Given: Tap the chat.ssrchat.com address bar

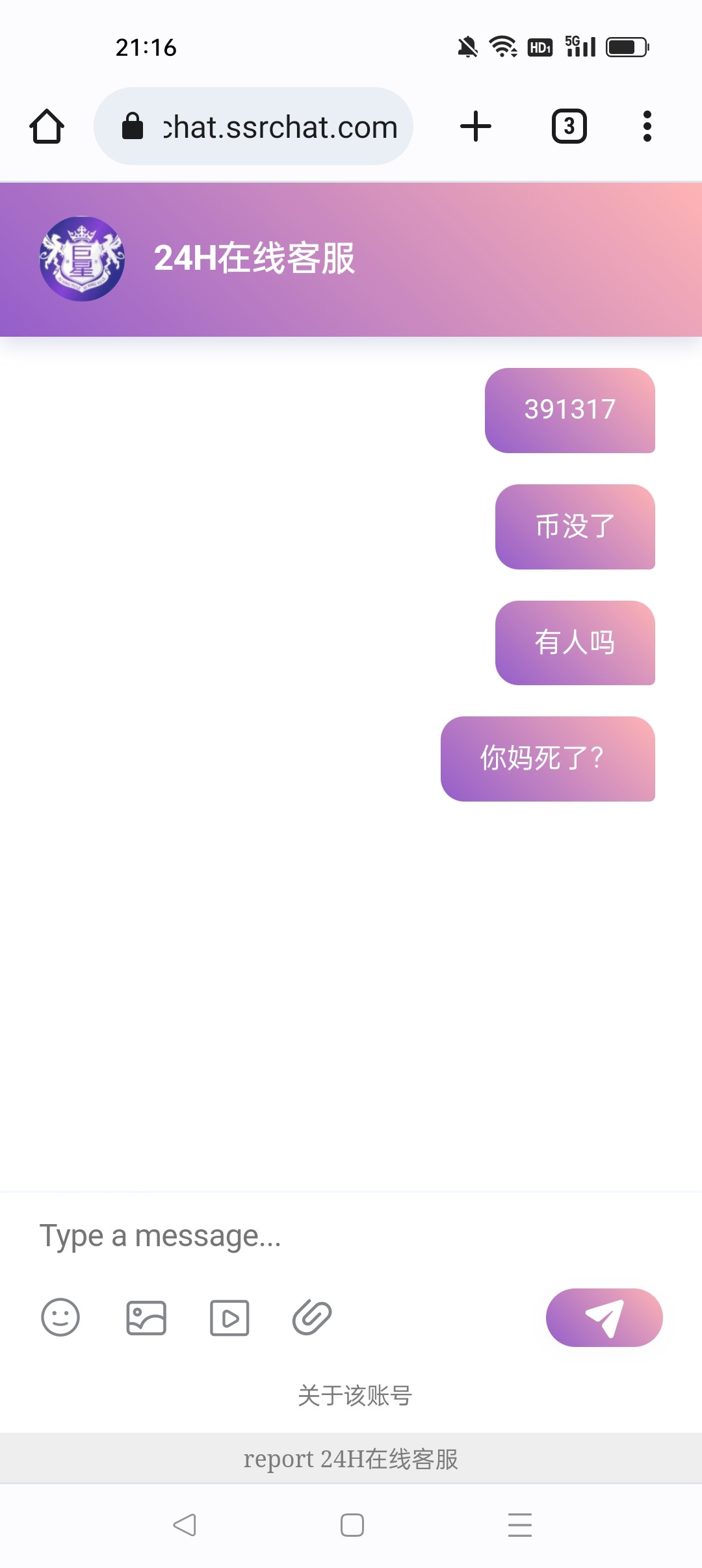Looking at the screenshot, I should click(253, 126).
